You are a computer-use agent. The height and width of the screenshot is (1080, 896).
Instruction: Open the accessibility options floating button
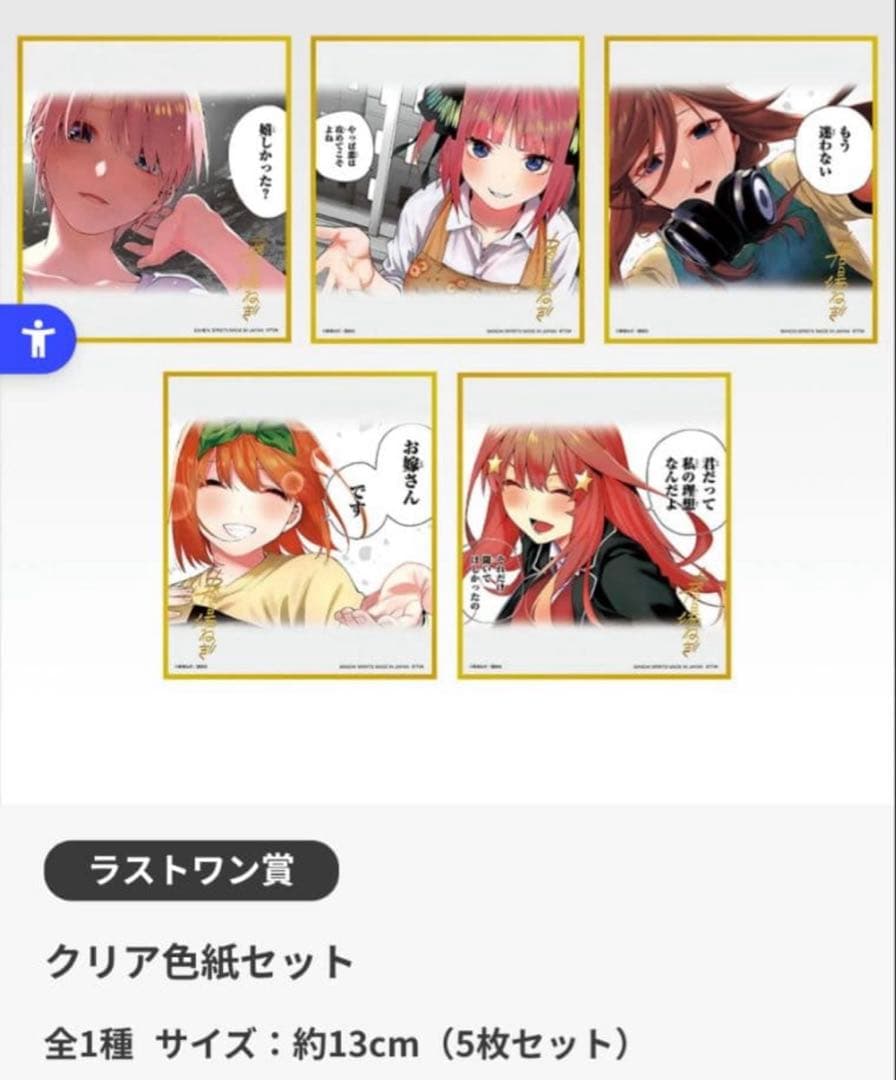click(x=37, y=340)
